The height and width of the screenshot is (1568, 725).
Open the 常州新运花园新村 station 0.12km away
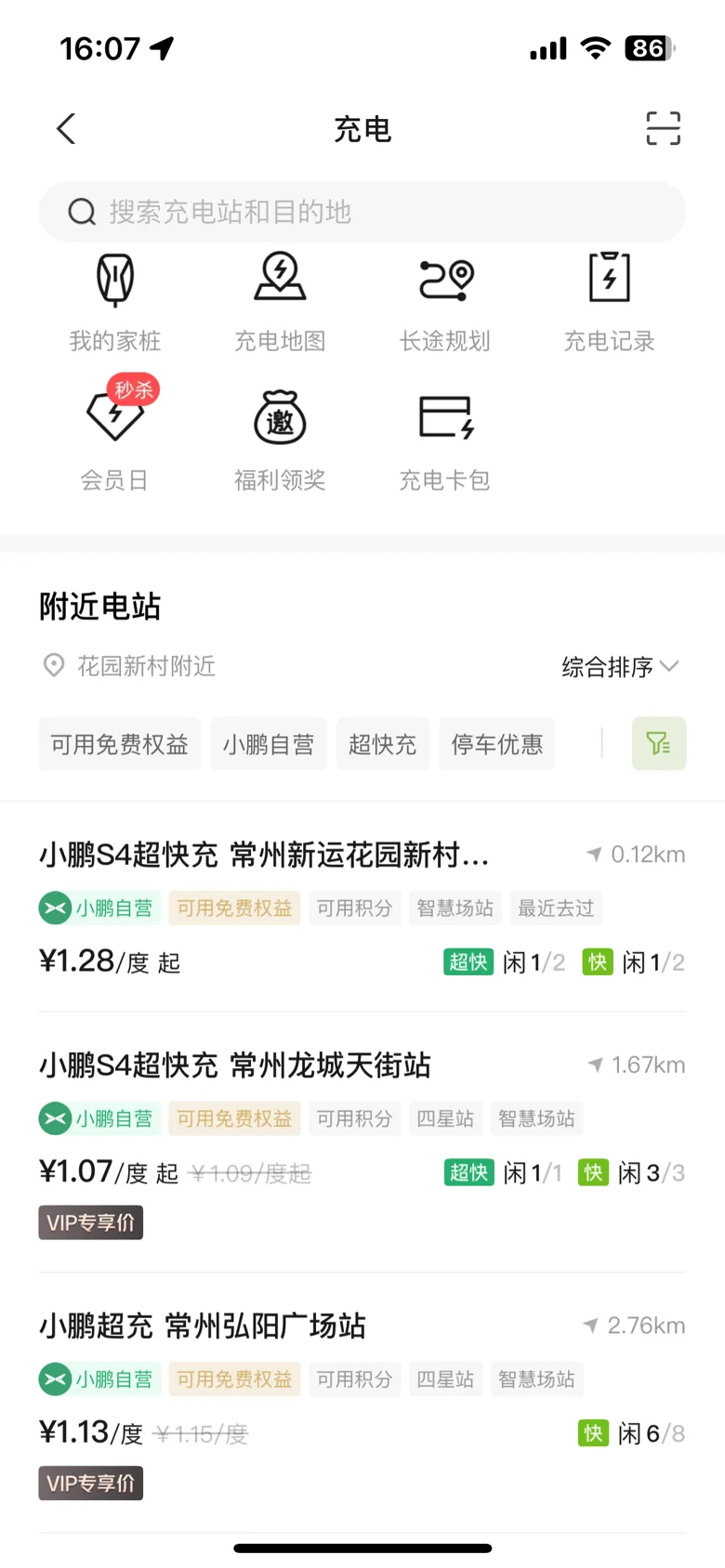click(x=362, y=907)
